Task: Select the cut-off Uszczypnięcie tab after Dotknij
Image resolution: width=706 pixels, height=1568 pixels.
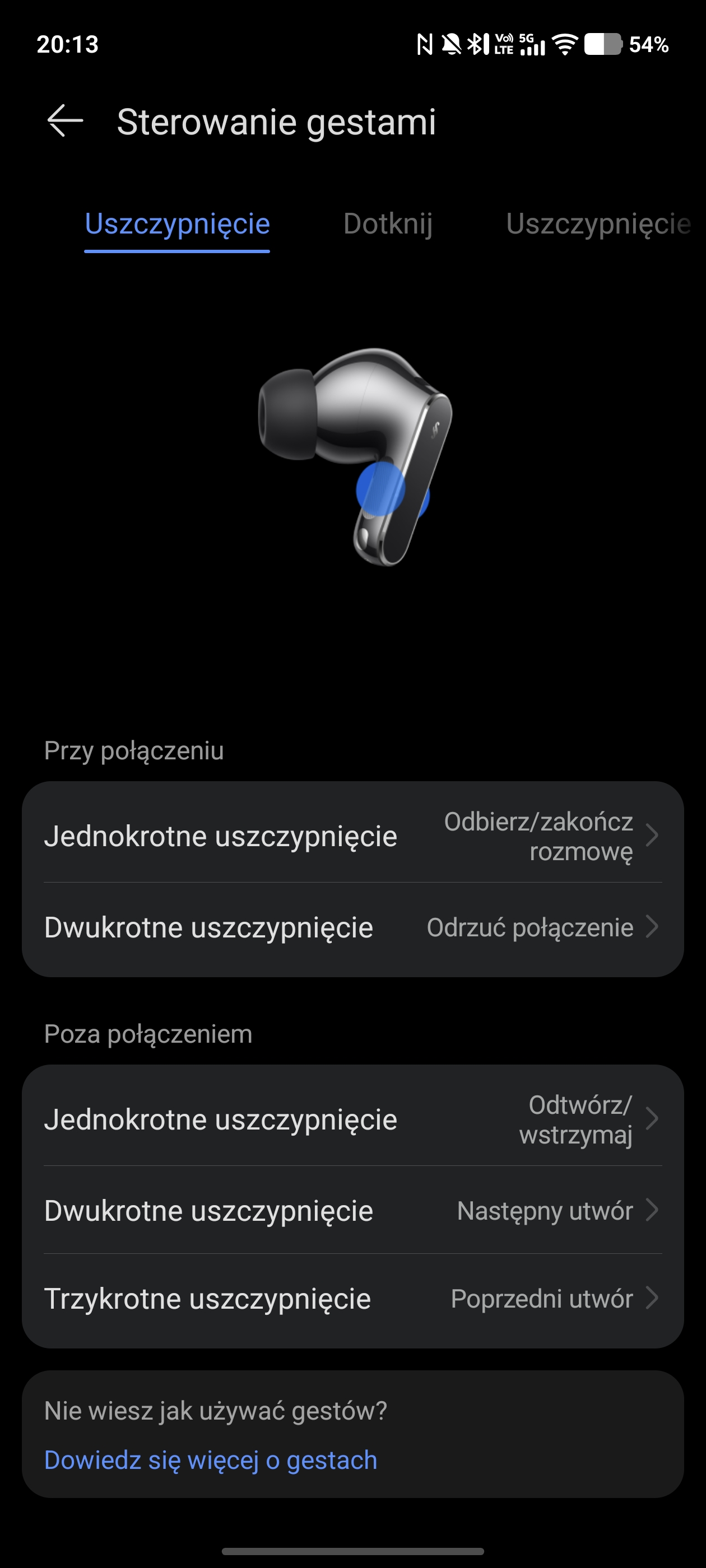Action: (x=597, y=224)
